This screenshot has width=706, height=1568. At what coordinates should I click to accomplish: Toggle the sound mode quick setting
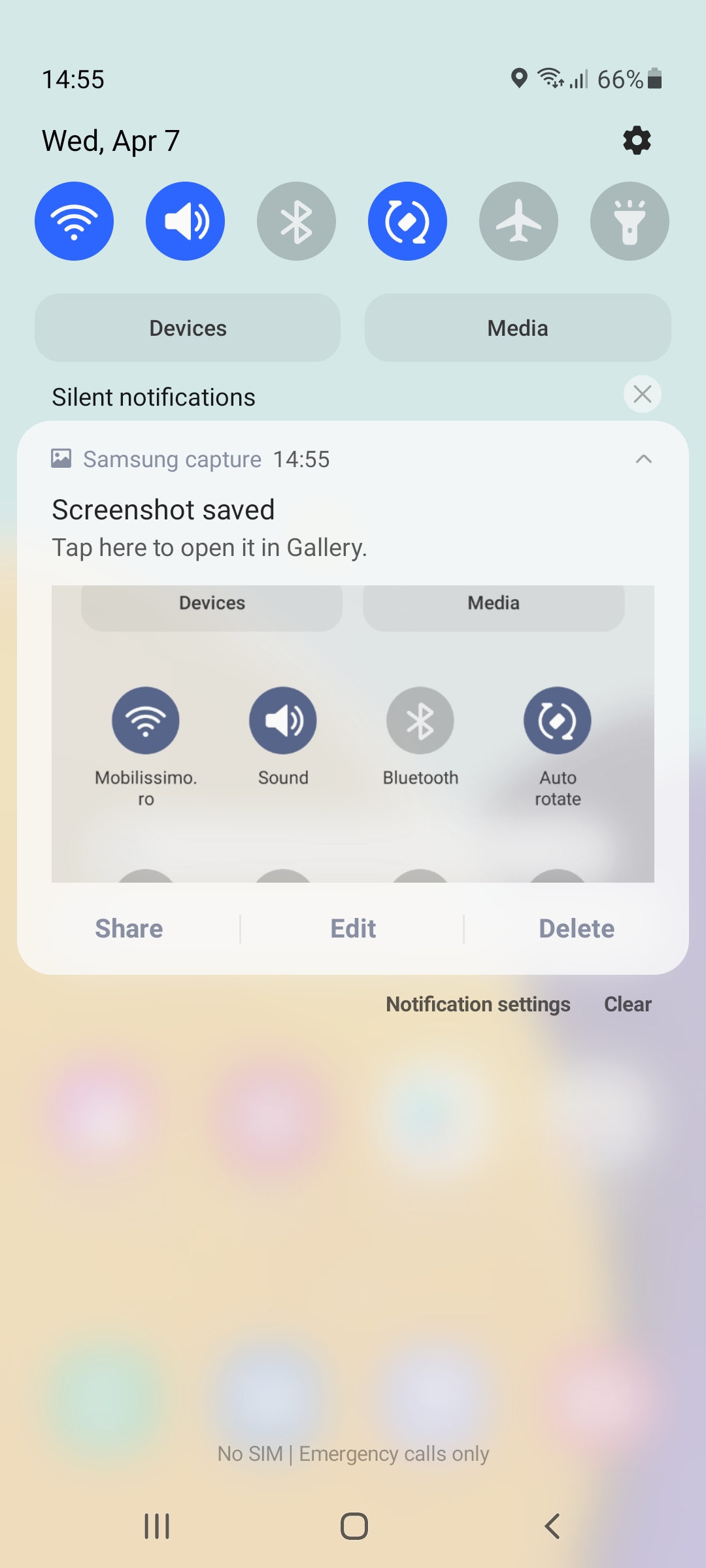coord(186,221)
